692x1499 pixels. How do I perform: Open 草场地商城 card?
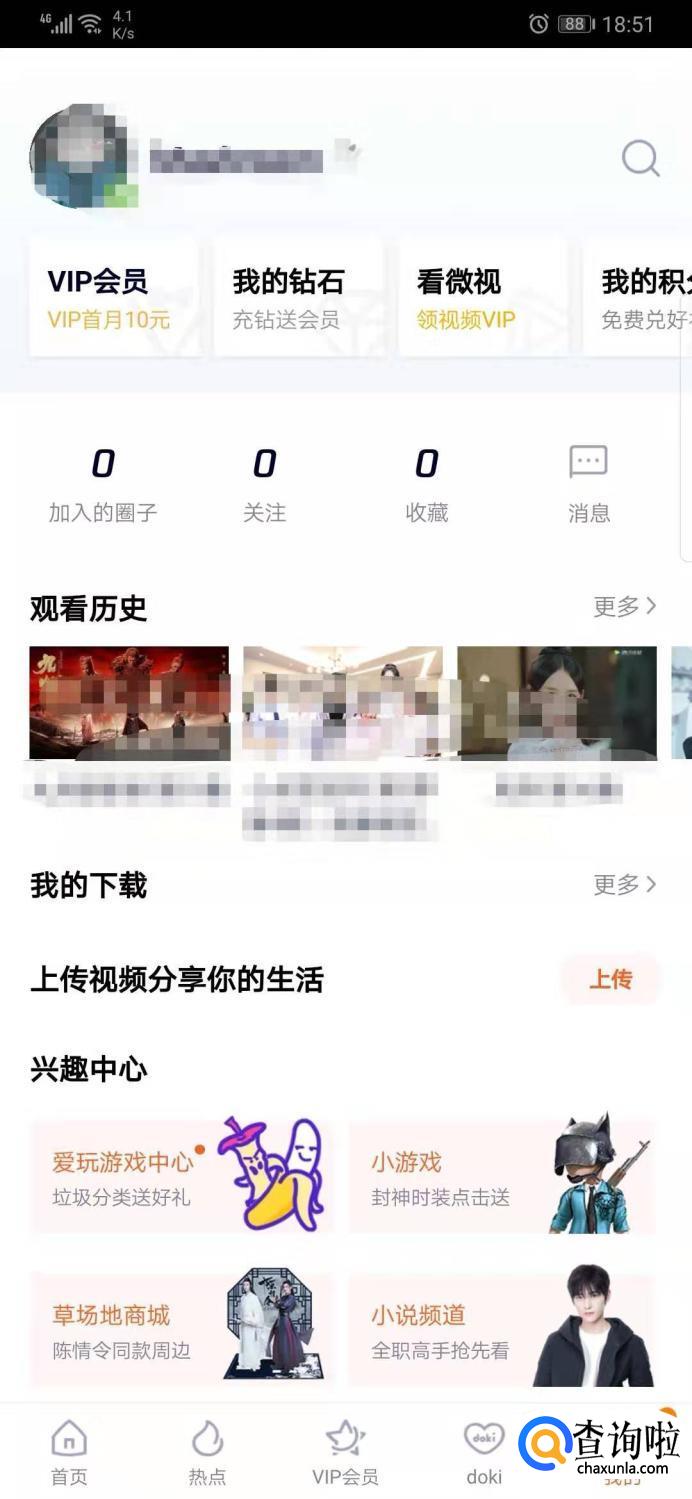coord(182,1329)
